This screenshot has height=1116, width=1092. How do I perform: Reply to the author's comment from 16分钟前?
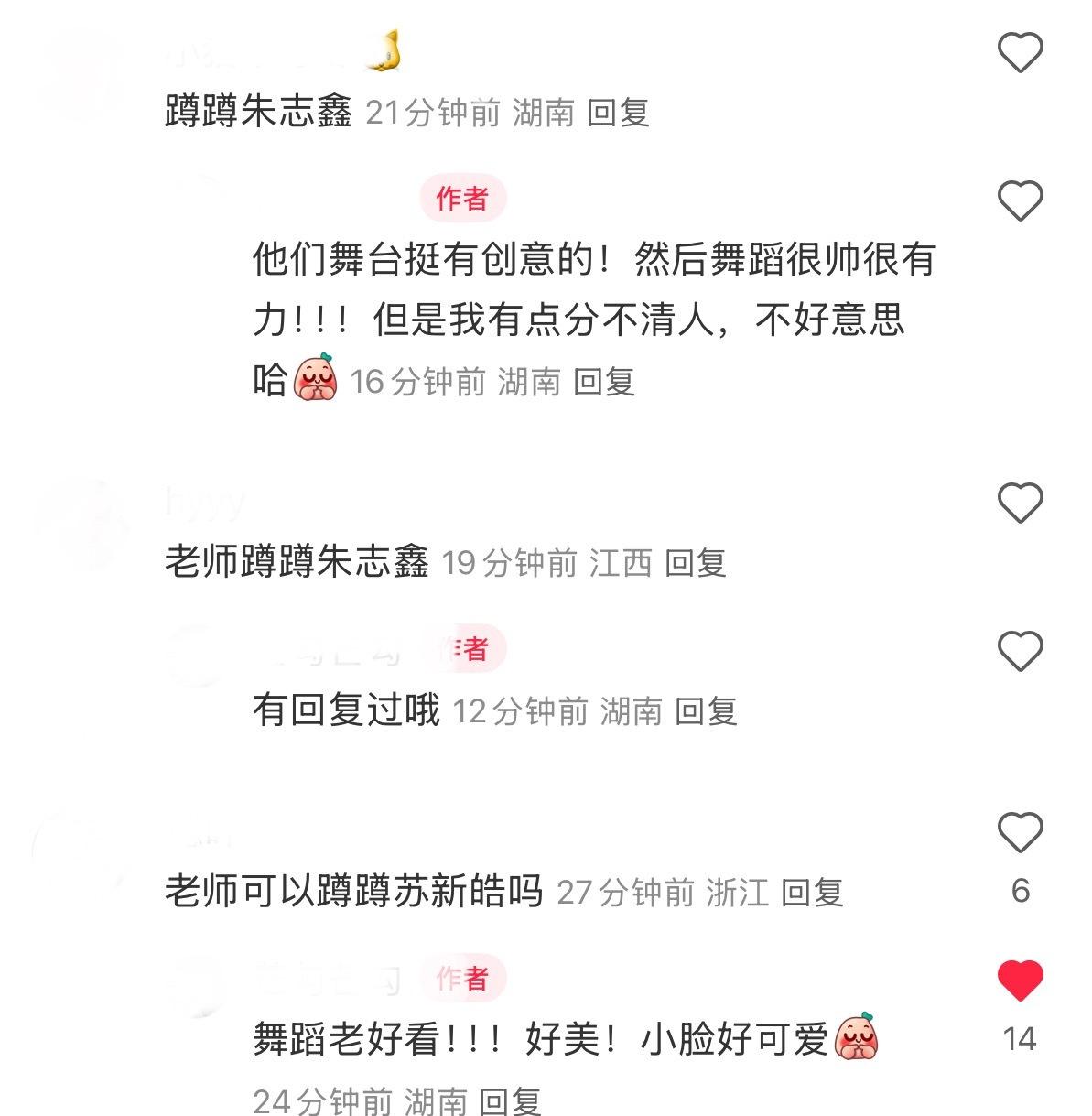tap(604, 382)
